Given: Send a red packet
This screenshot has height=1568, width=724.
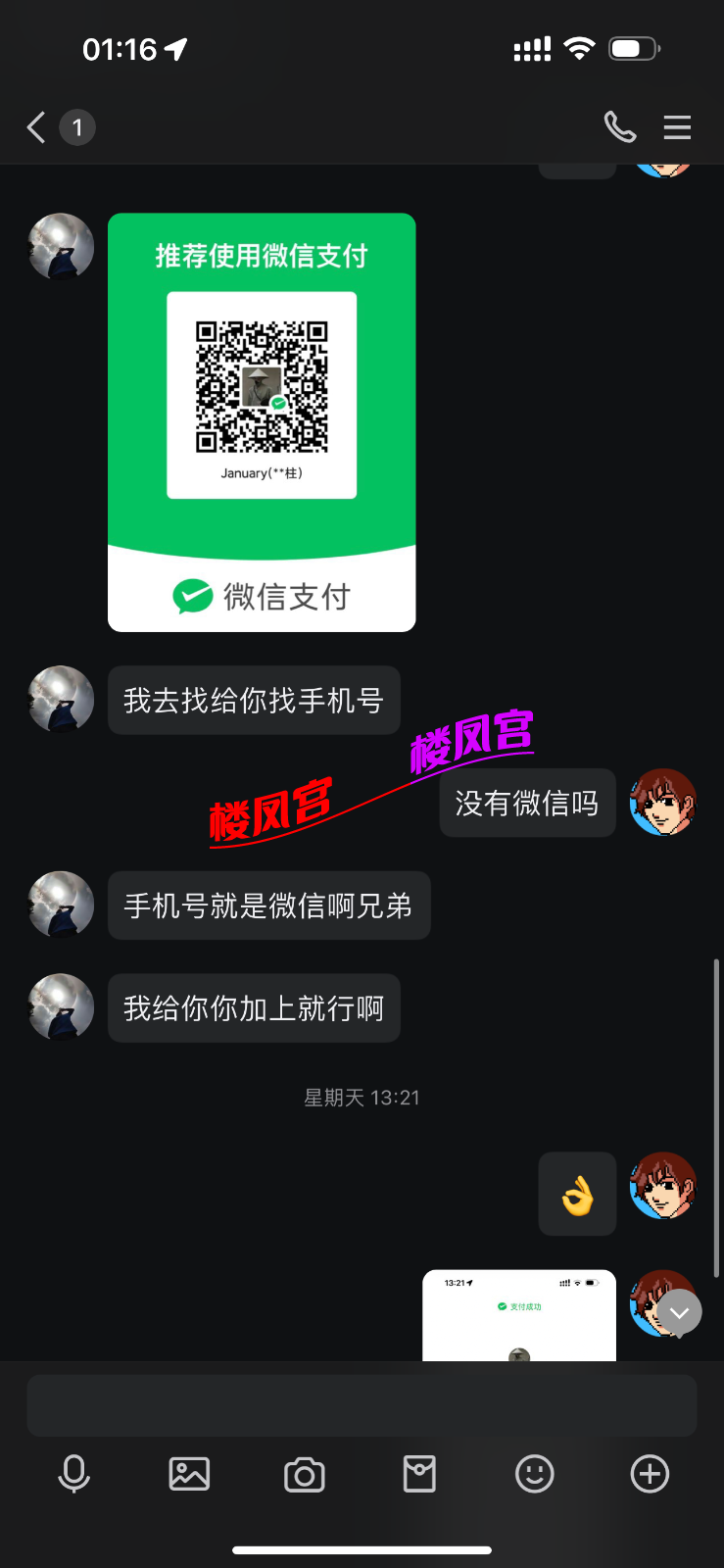Looking at the screenshot, I should 419,1474.
